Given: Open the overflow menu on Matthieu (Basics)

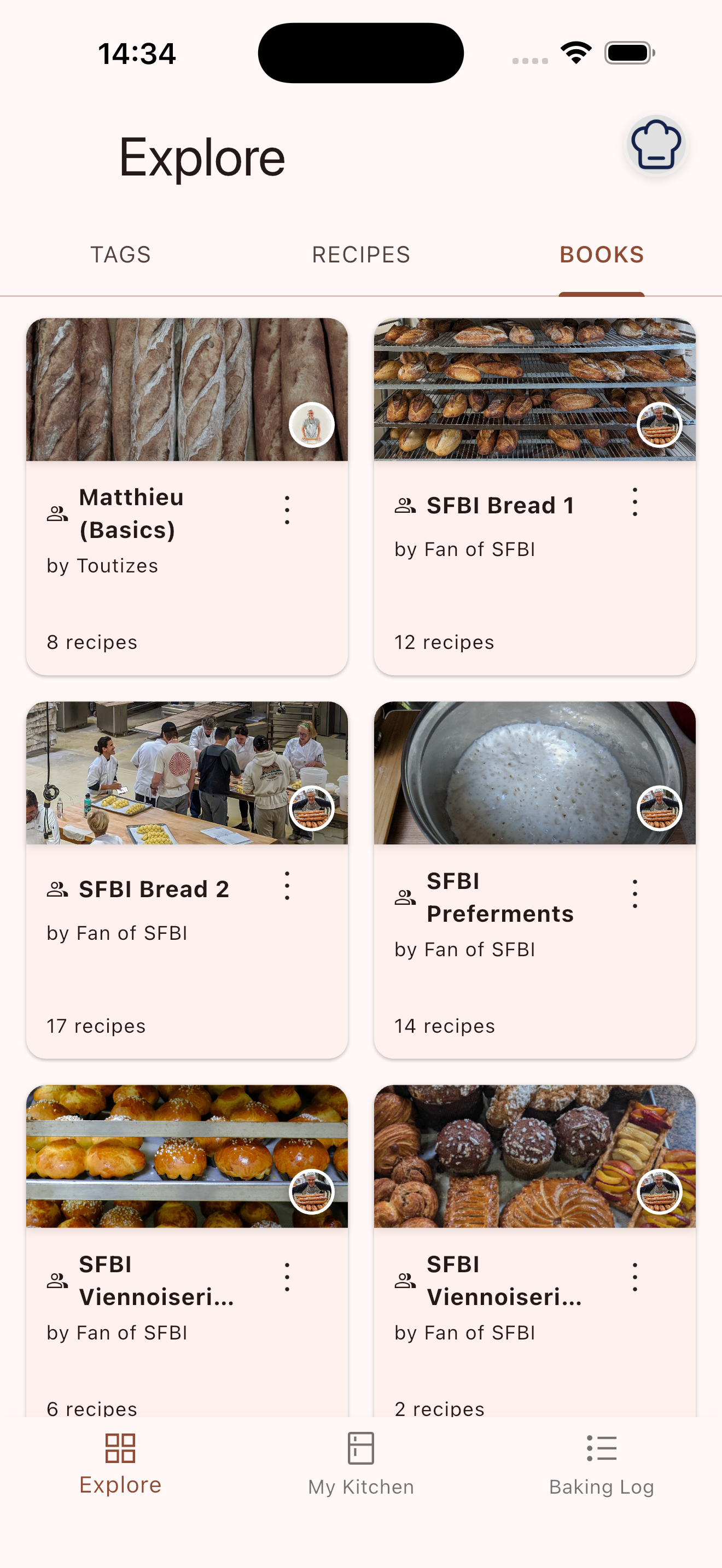Looking at the screenshot, I should click(x=286, y=510).
